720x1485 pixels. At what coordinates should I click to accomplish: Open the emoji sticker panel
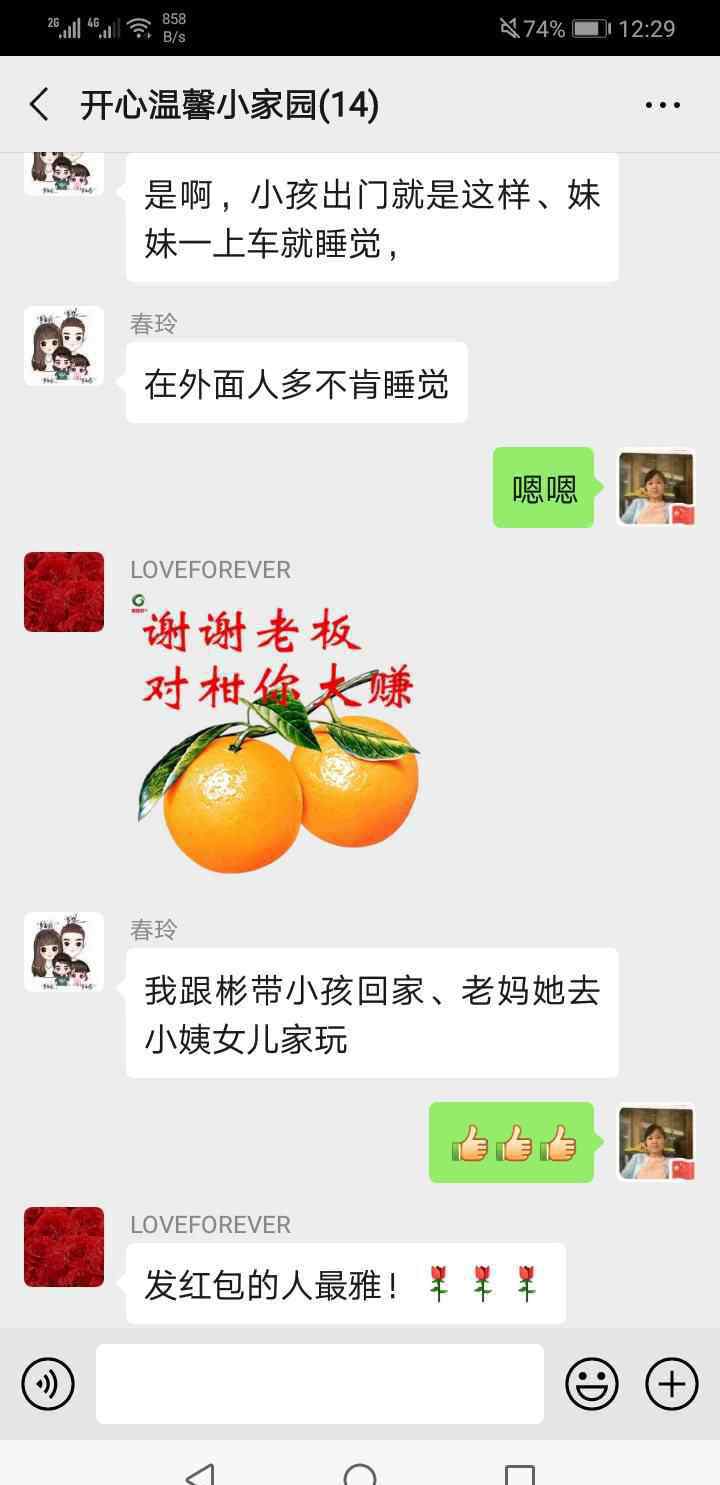(x=592, y=1384)
